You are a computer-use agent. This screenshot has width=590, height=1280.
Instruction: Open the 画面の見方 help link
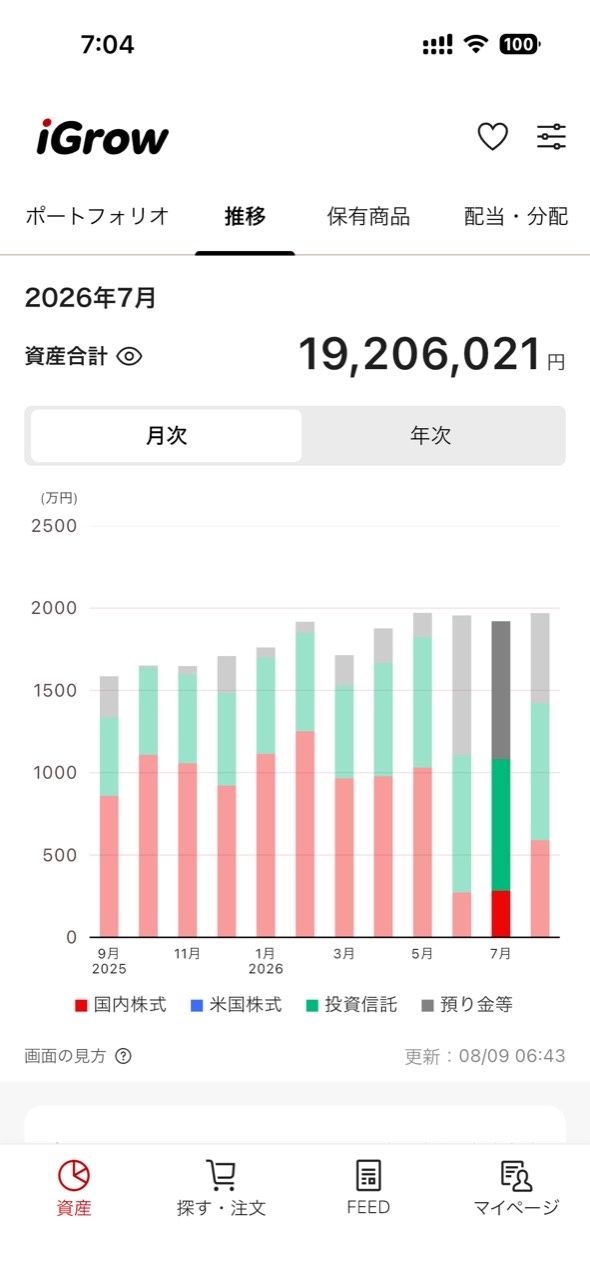click(78, 1056)
